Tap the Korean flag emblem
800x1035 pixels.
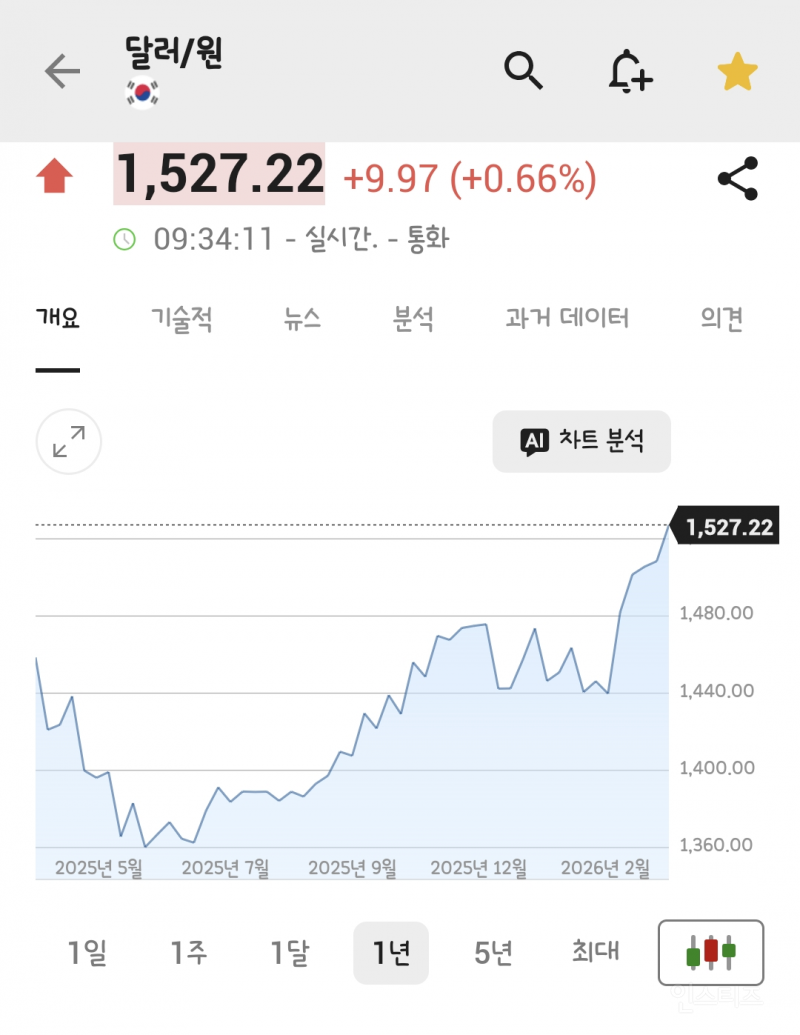tap(143, 93)
